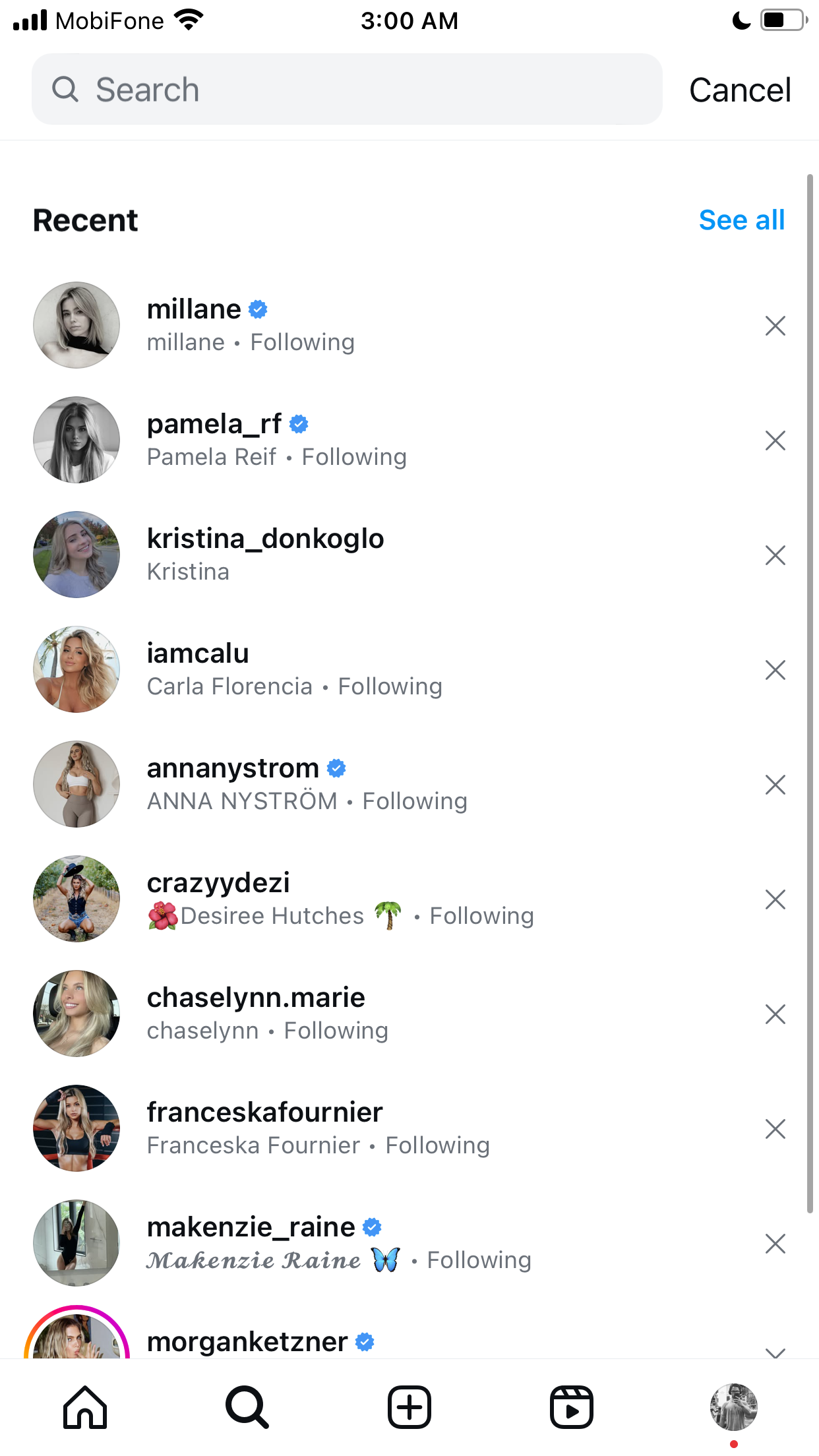Open See all recent searches
Viewport: 819px width, 1456px height.
point(742,220)
